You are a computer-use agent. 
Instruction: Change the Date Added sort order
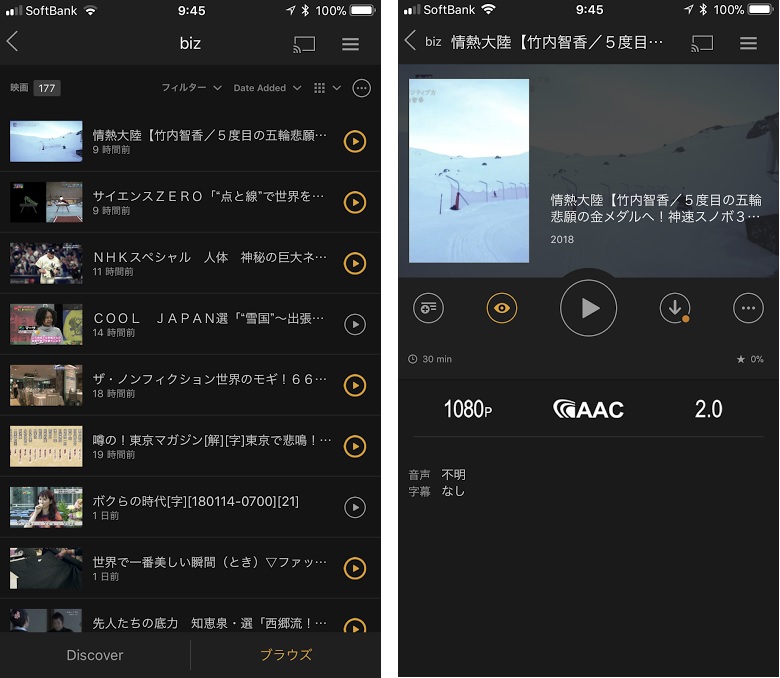point(267,88)
